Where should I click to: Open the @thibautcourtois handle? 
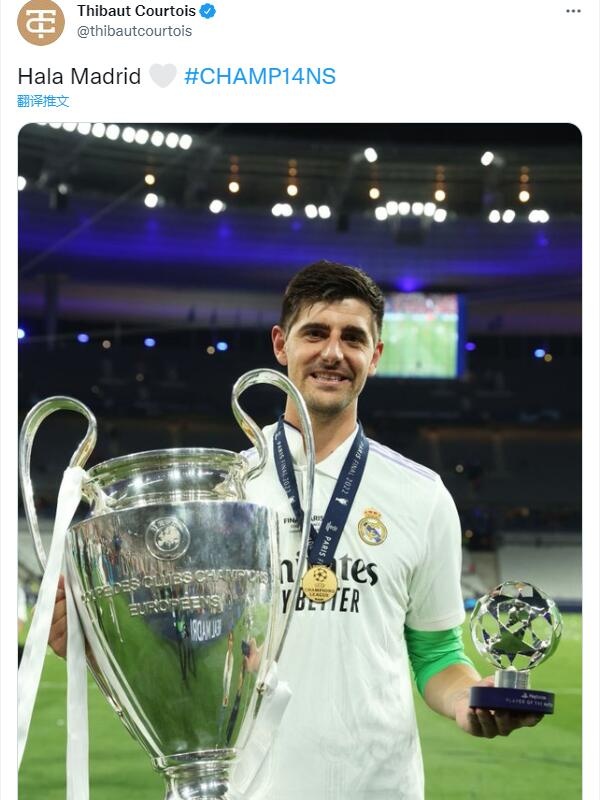pos(134,31)
